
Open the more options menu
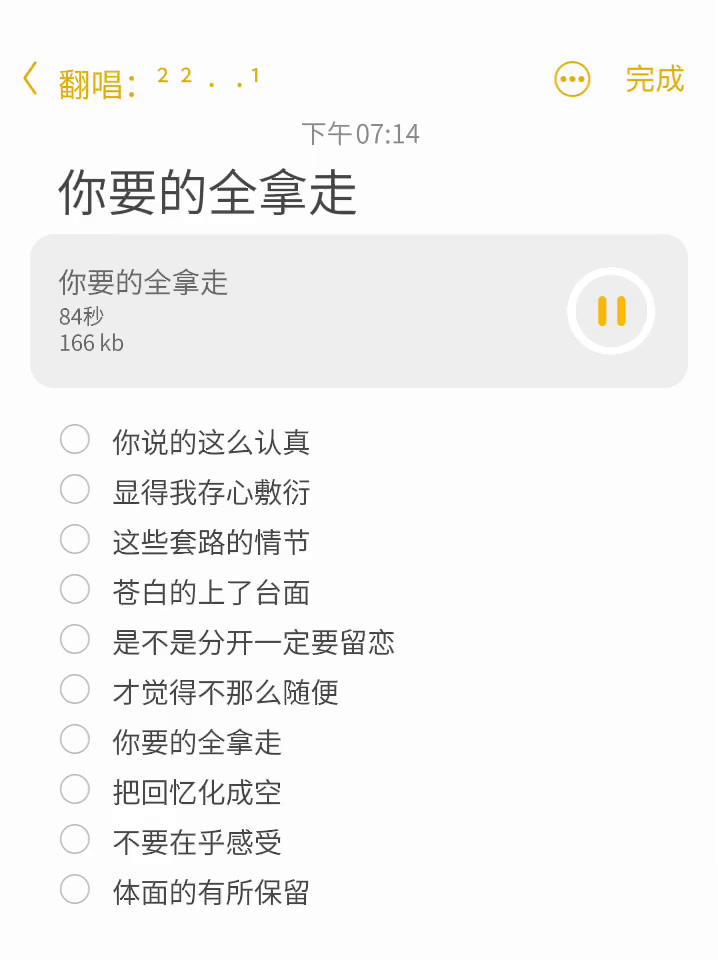[572, 79]
